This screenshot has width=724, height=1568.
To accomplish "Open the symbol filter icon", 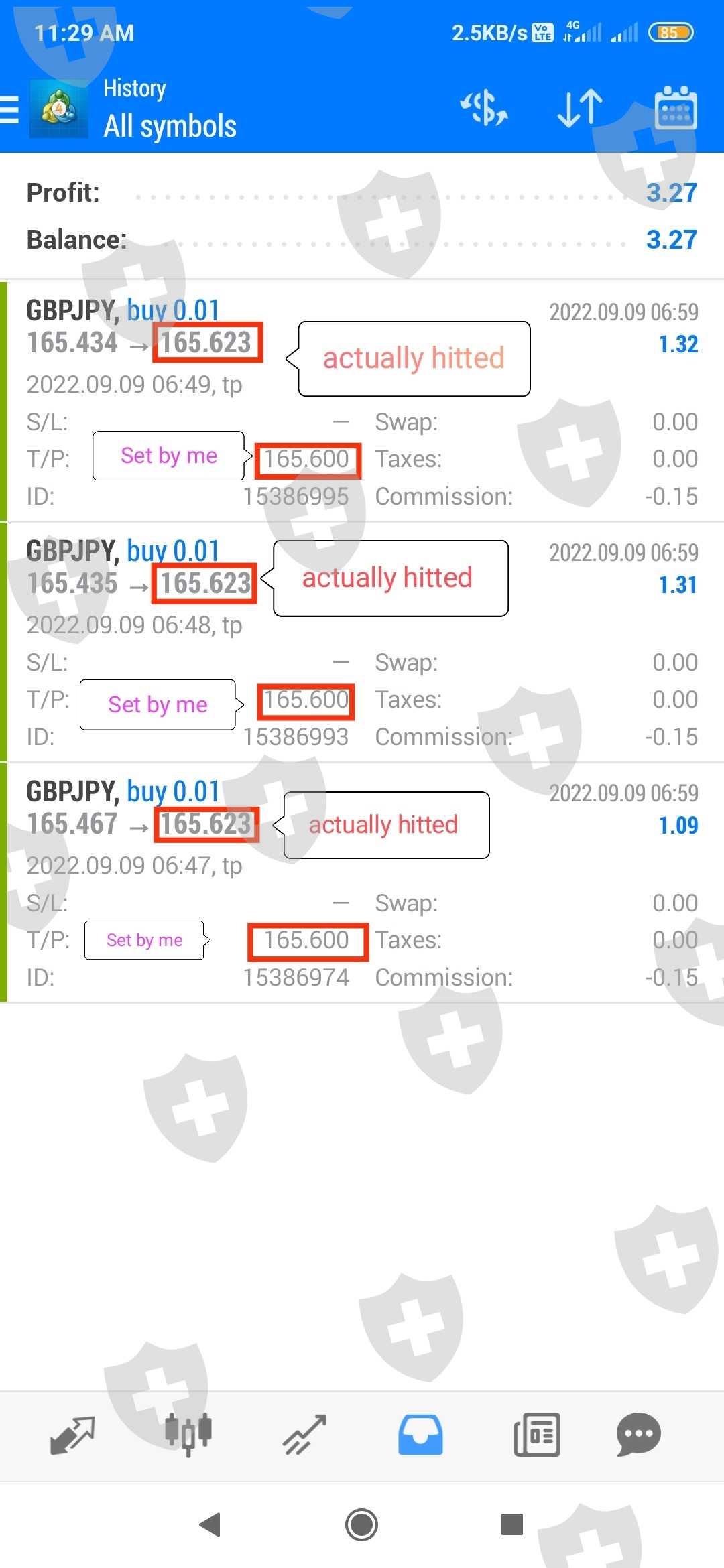I will 484,109.
